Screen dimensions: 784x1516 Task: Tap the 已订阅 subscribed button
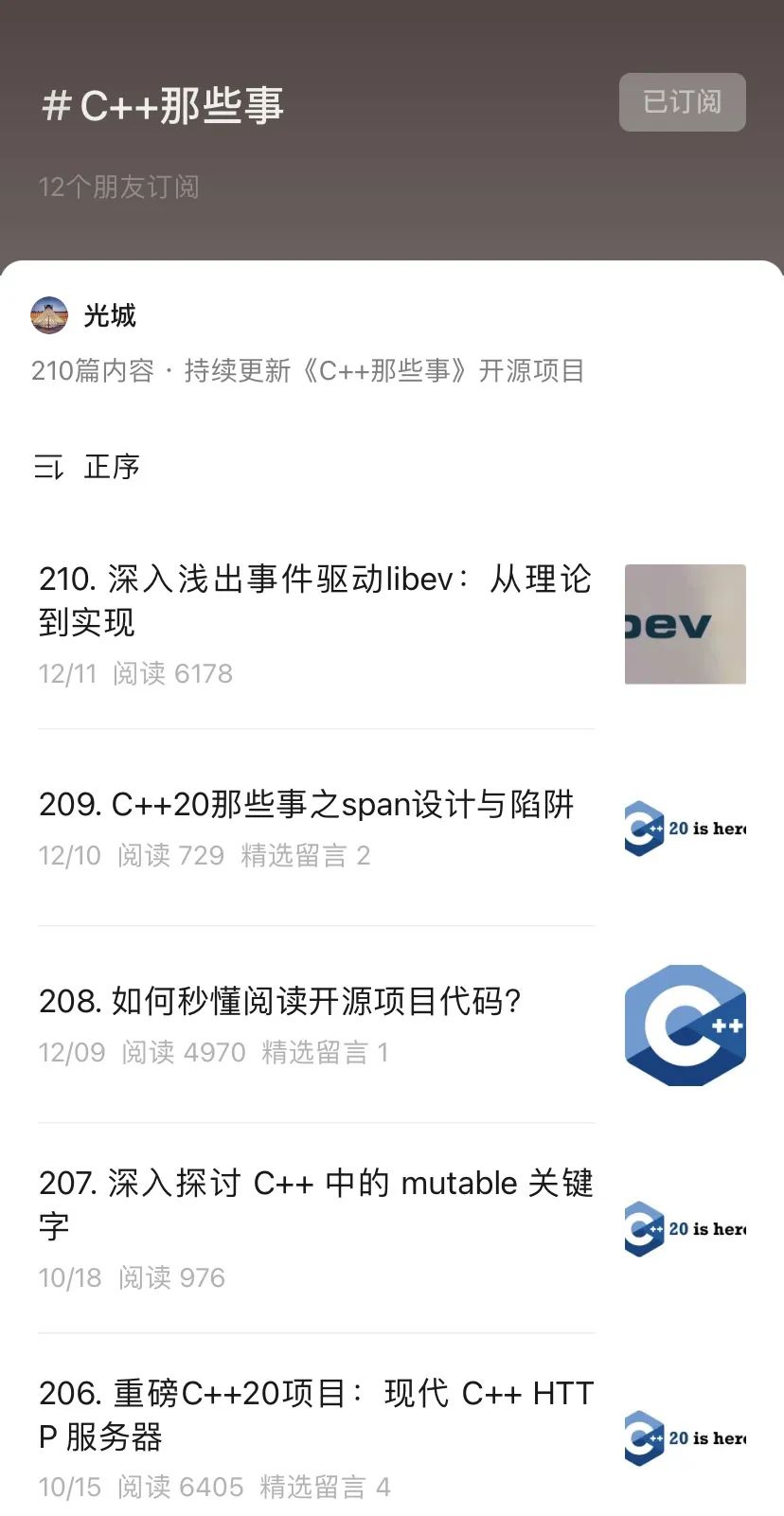[x=682, y=102]
